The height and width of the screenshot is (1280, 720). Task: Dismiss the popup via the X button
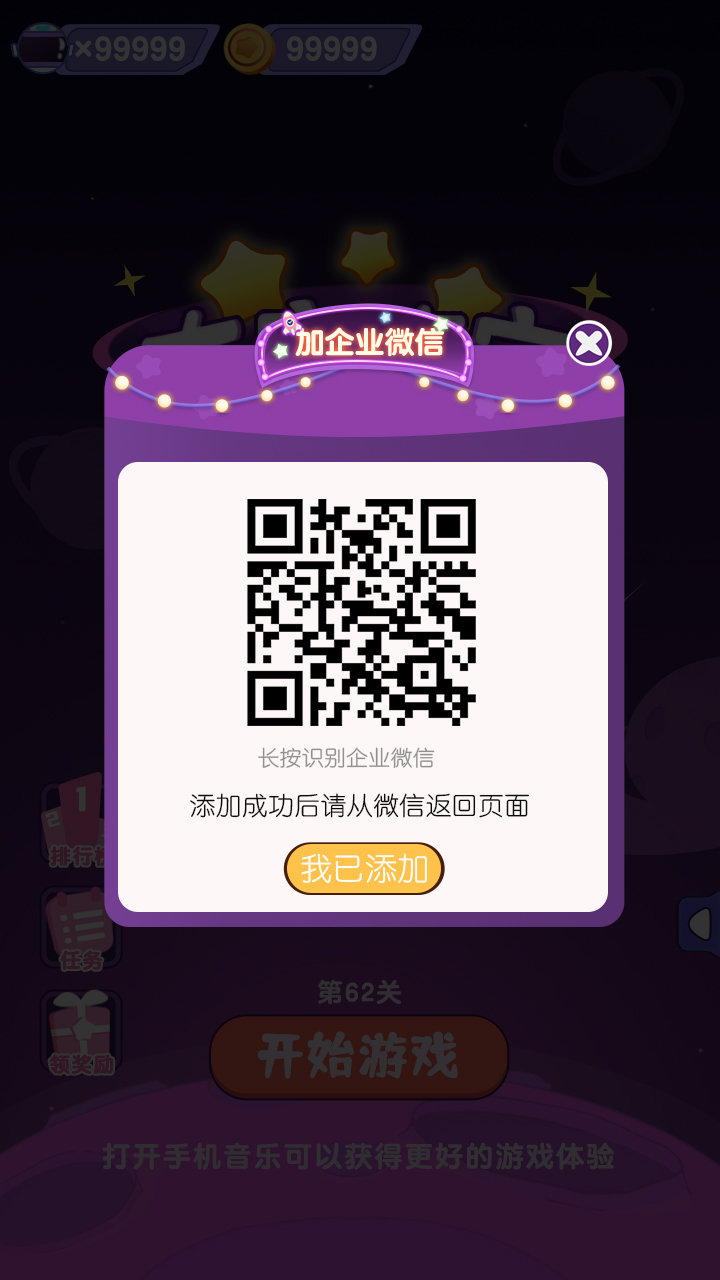click(588, 342)
